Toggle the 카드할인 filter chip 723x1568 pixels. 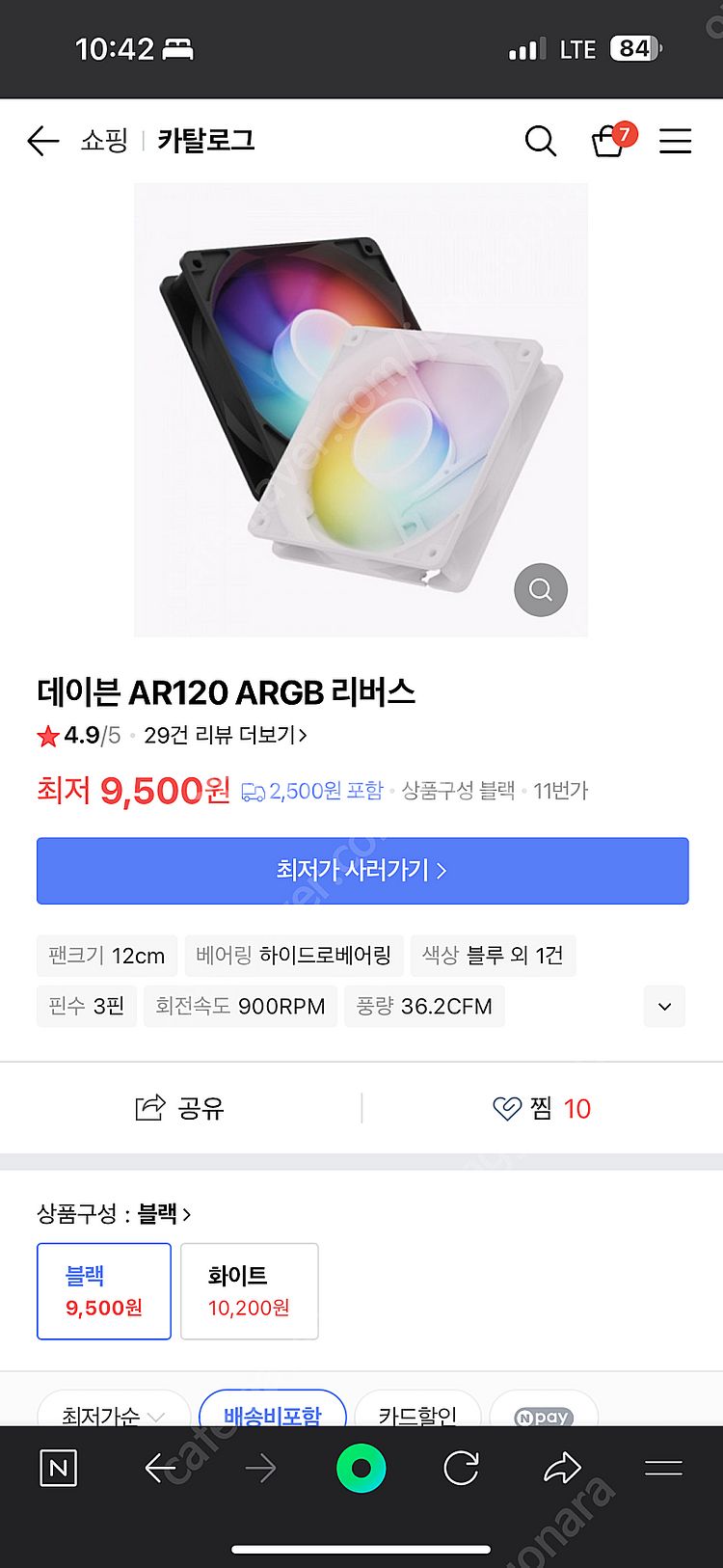point(417,1414)
